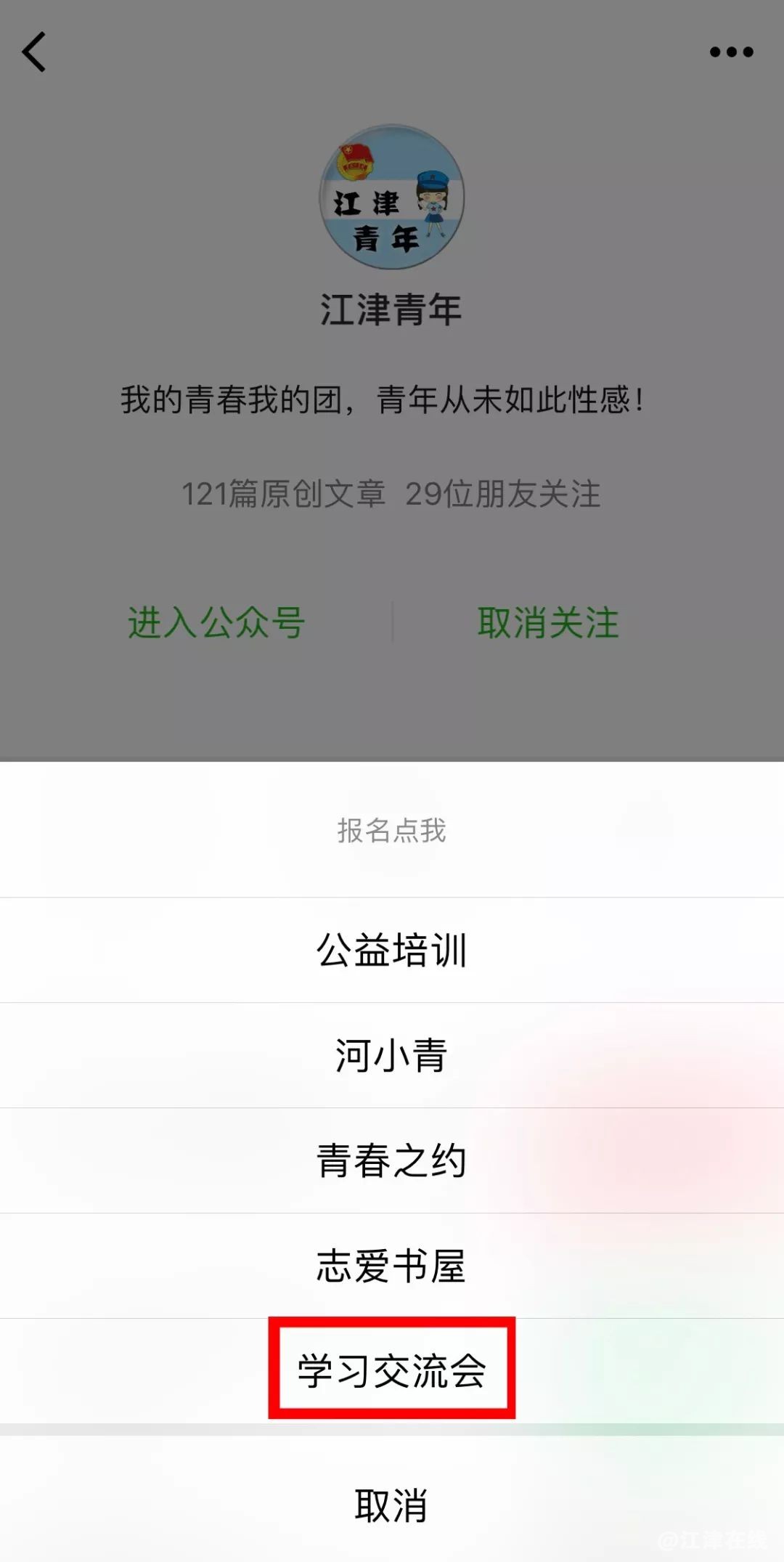Image resolution: width=784 pixels, height=1562 pixels.
Task: Dismiss the sheet with 取消
Action: point(391,1505)
